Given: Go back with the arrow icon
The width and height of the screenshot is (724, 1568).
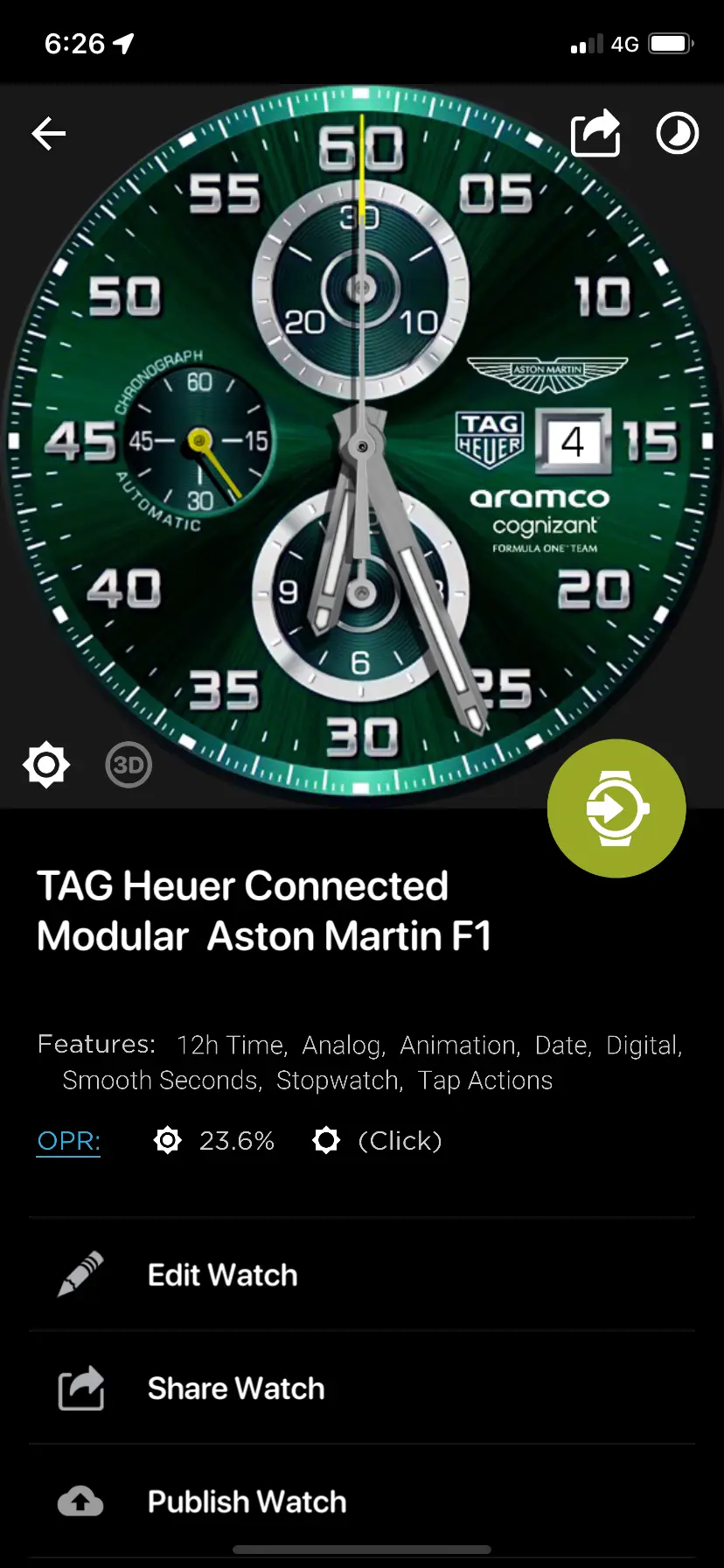Looking at the screenshot, I should (49, 134).
